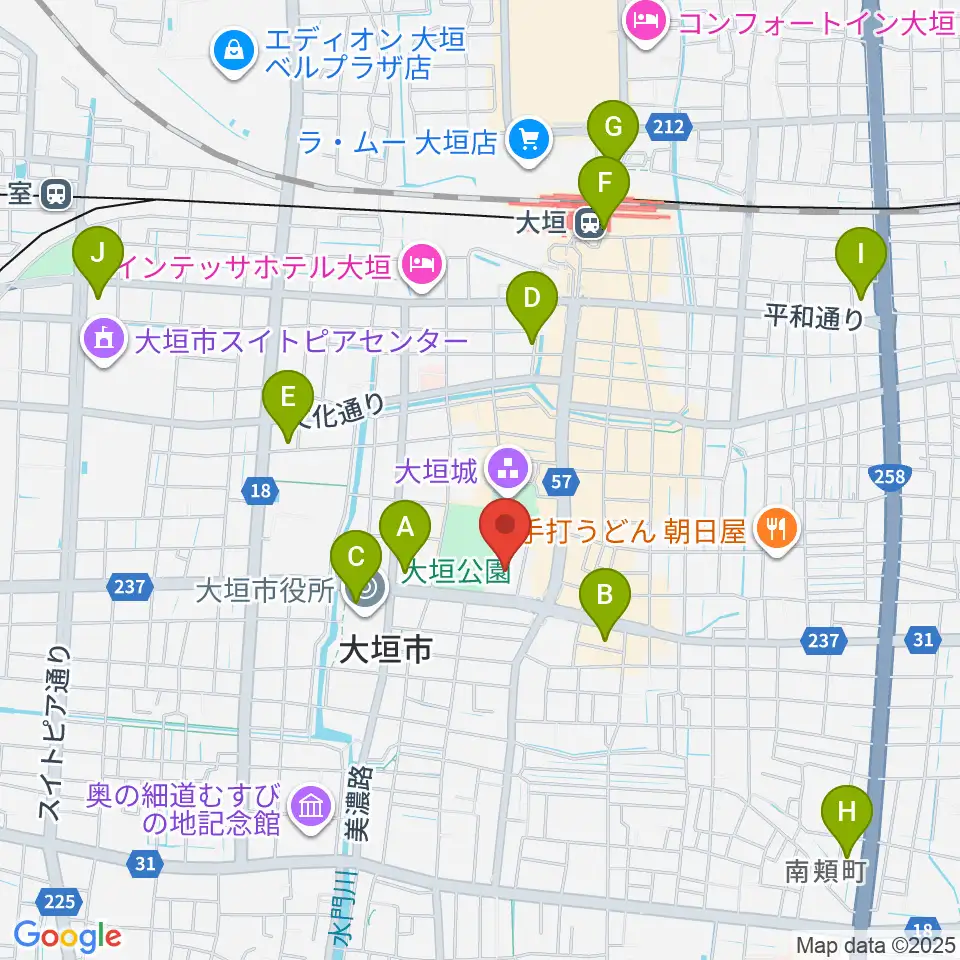960x960 pixels.
Task: Select green marker D
Action: pos(532,304)
